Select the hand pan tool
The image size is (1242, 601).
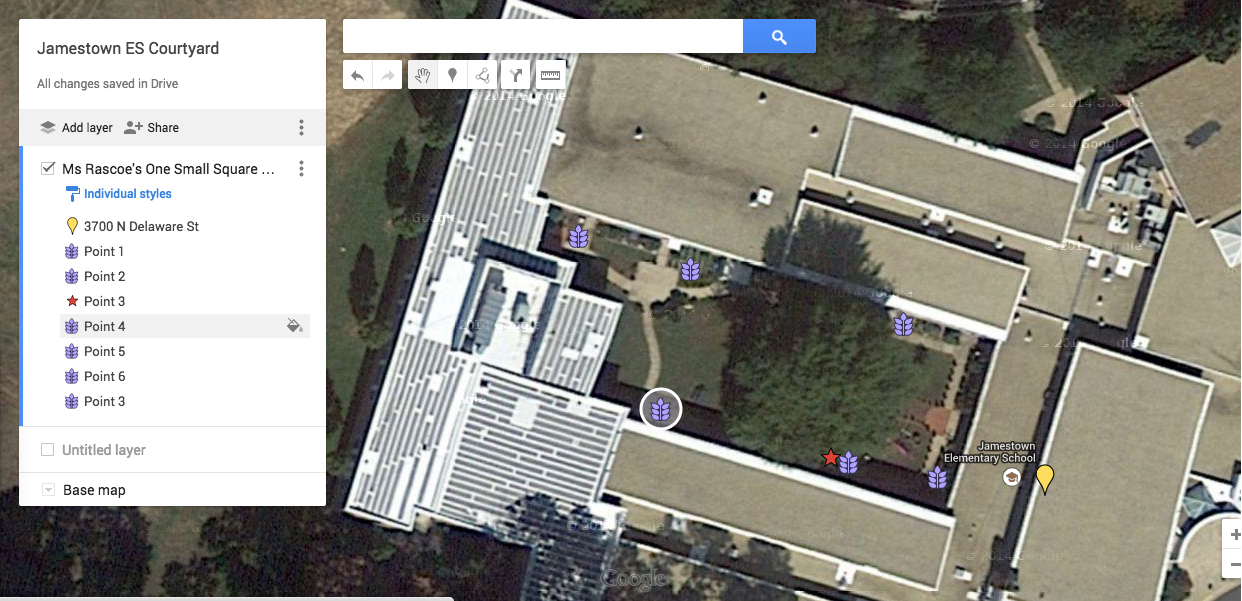pyautogui.click(x=423, y=75)
